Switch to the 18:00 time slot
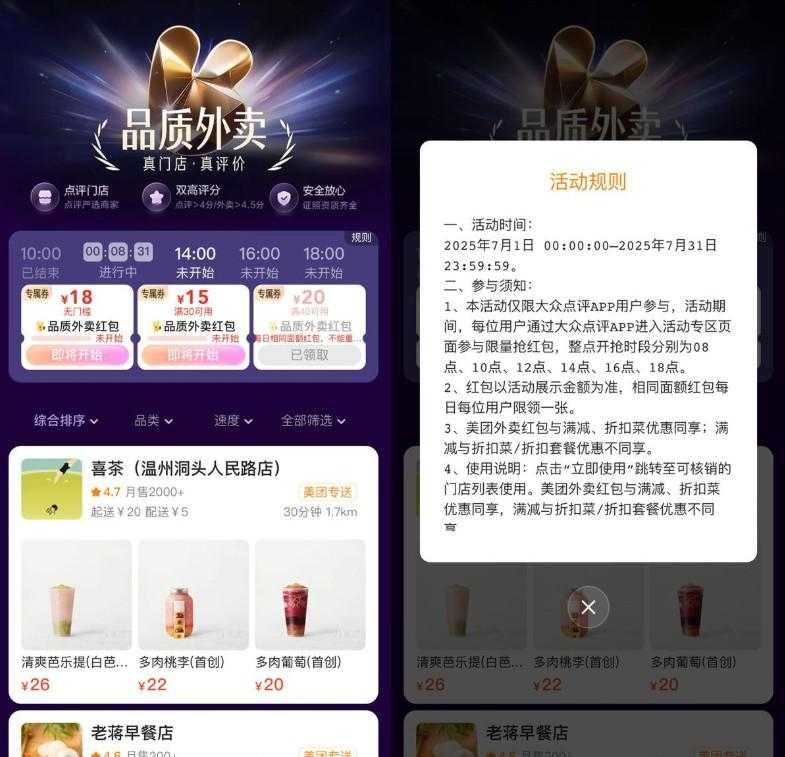This screenshot has width=785, height=757. click(323, 262)
